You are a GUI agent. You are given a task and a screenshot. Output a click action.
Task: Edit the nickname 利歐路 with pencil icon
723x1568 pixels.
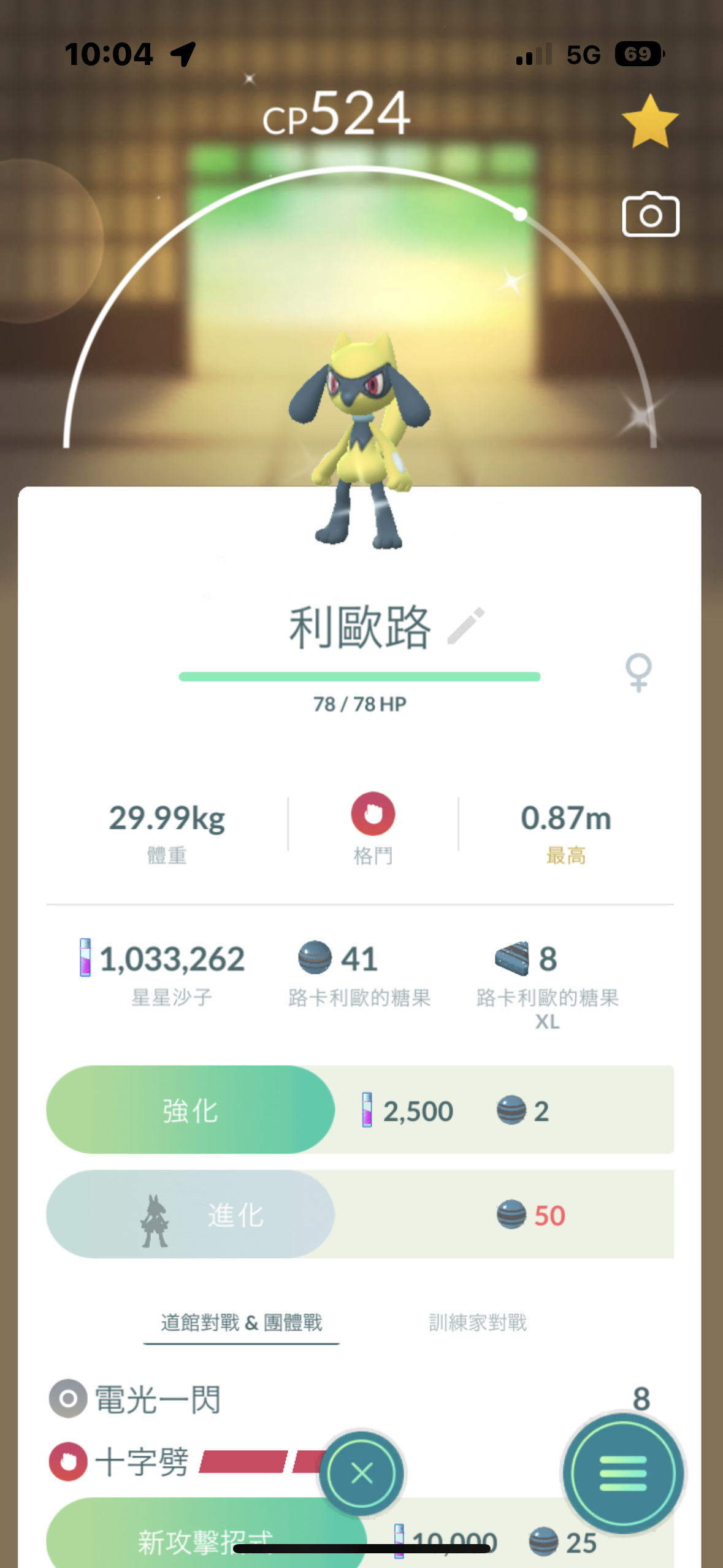click(466, 626)
